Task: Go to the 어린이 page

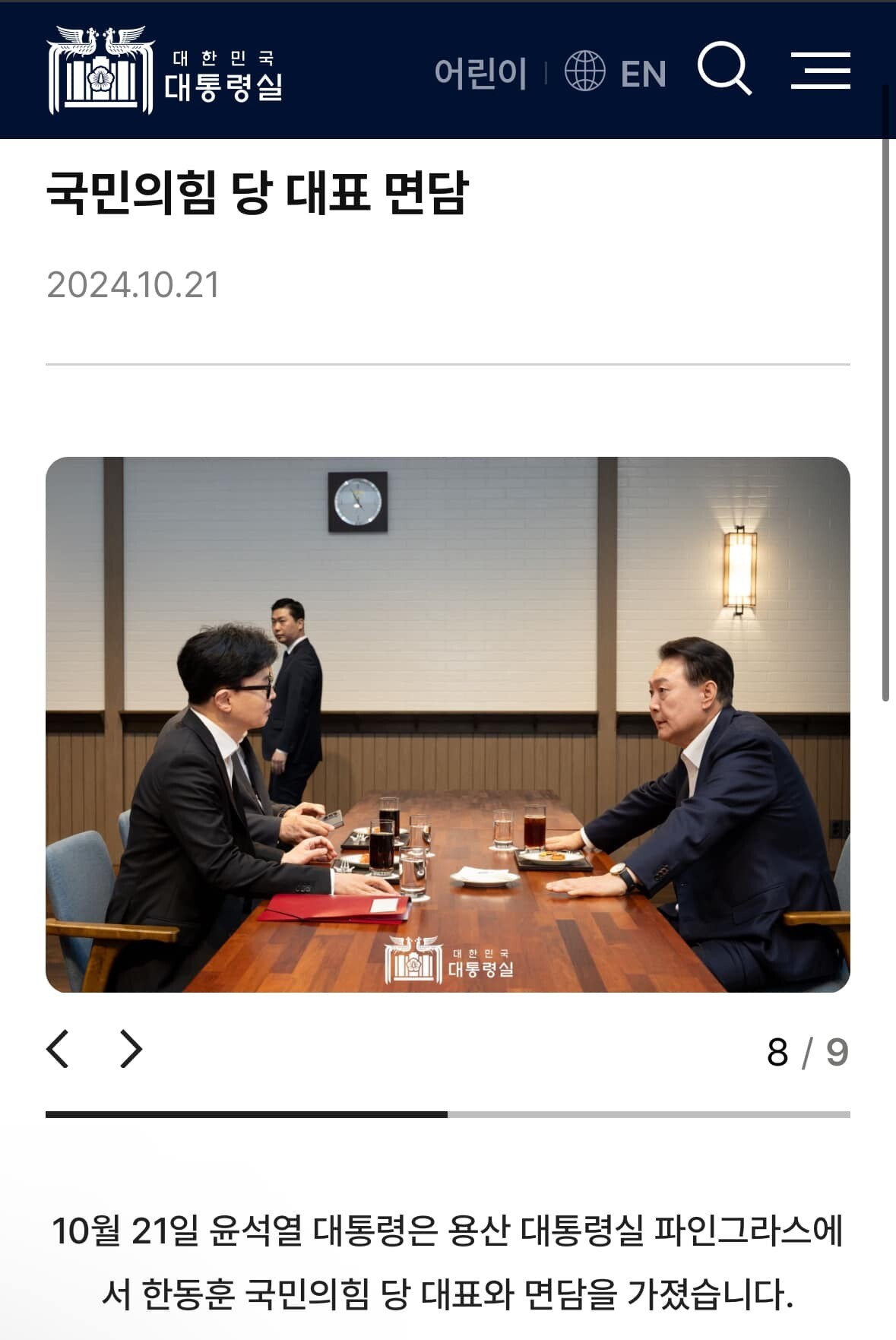Action: (480, 74)
